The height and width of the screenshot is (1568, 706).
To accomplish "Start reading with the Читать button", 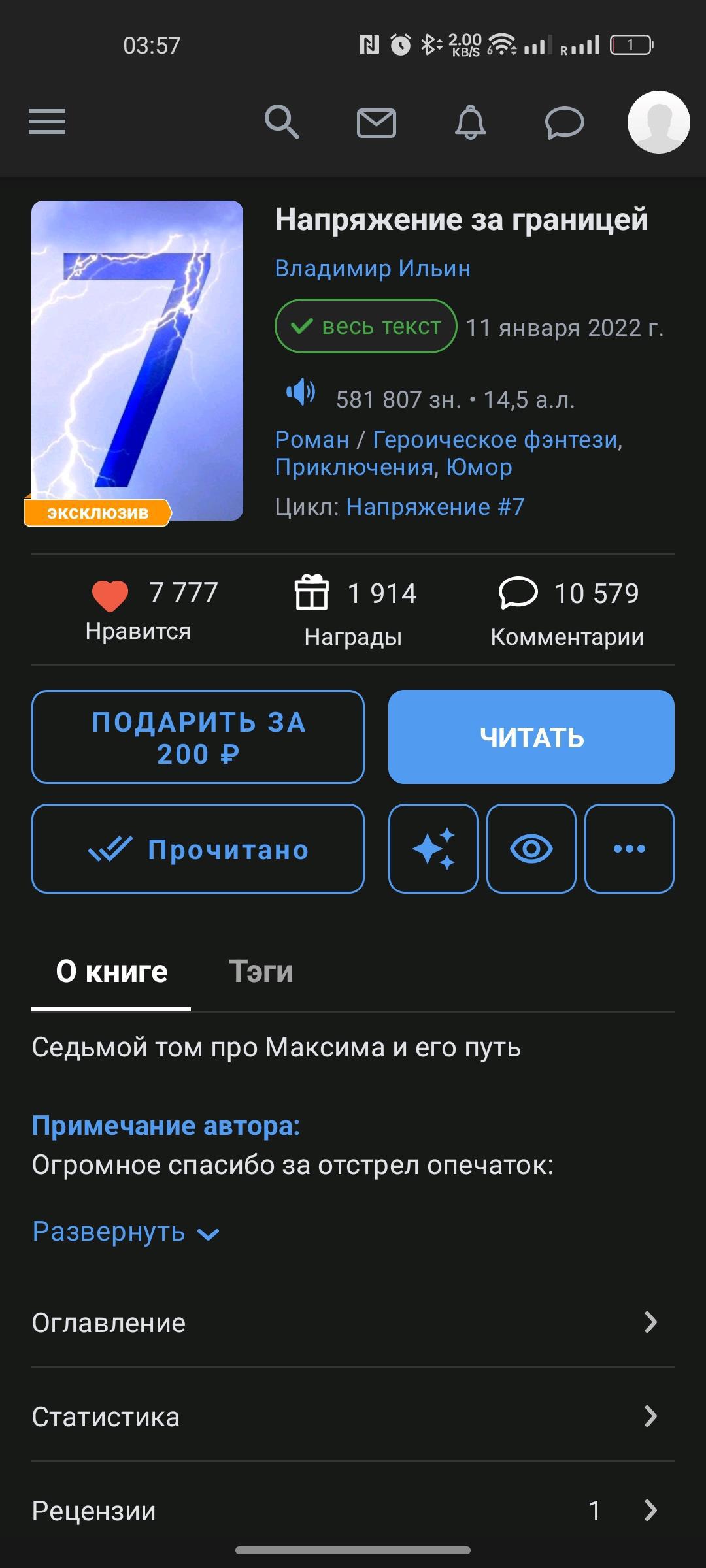I will pos(531,737).
